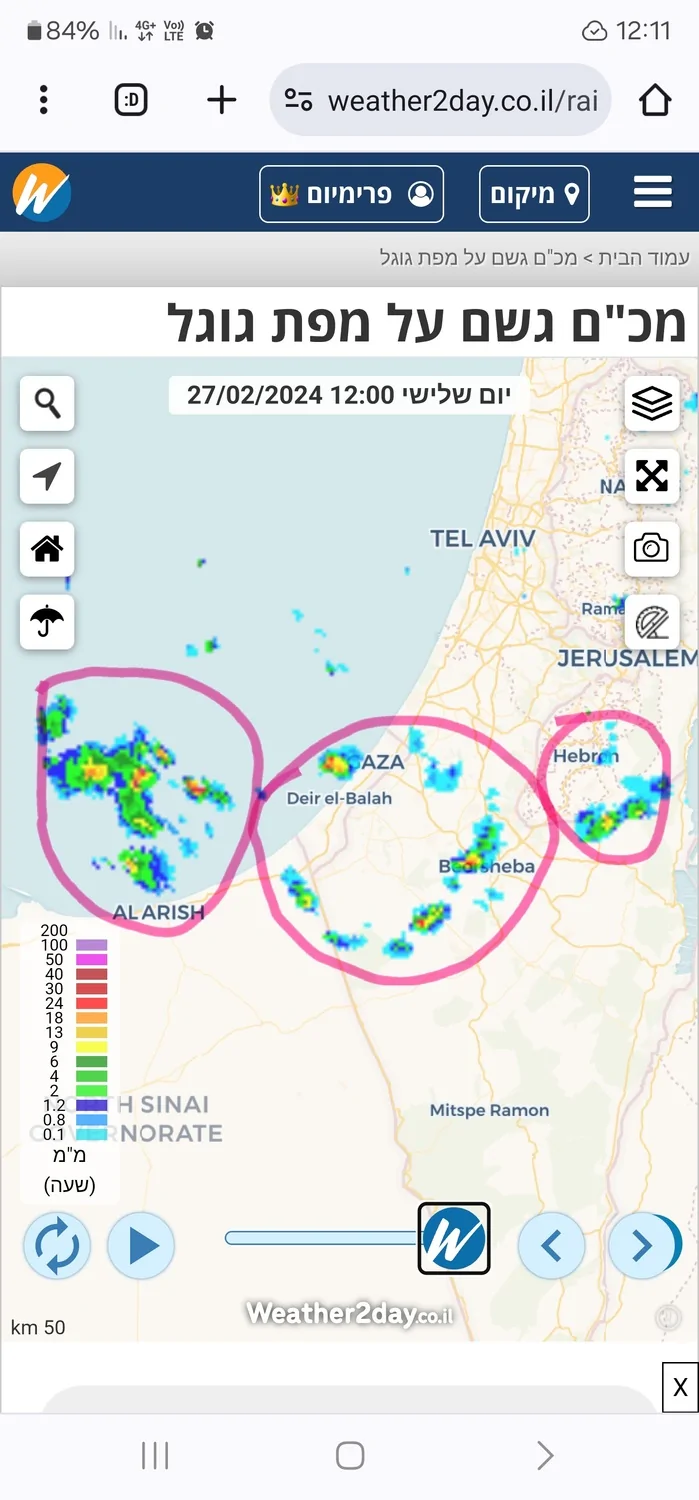Step to the previous radar frame
The height and width of the screenshot is (1500, 699).
click(551, 1246)
